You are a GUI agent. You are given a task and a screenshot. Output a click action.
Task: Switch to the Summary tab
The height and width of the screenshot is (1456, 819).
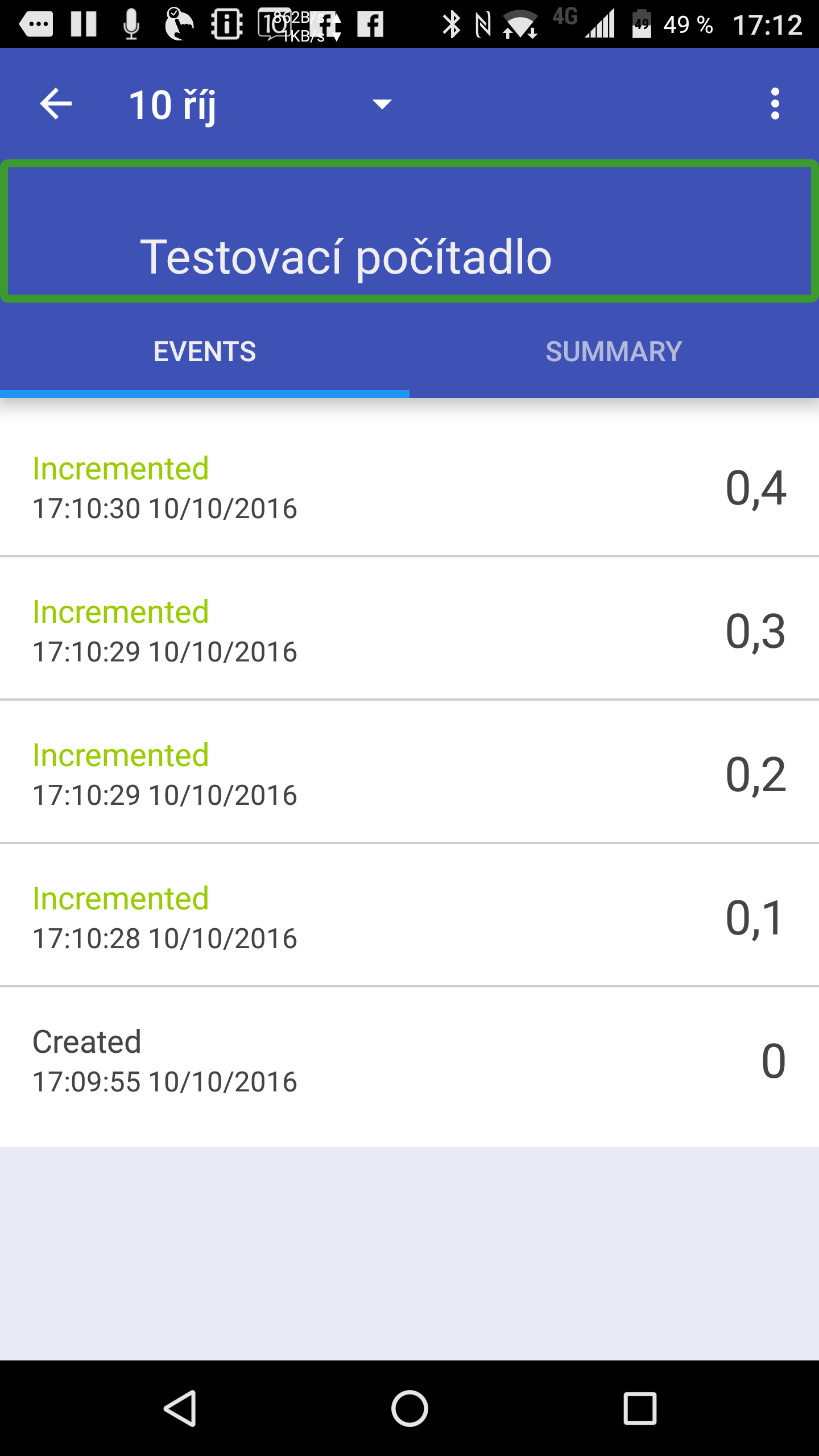pyautogui.click(x=614, y=351)
